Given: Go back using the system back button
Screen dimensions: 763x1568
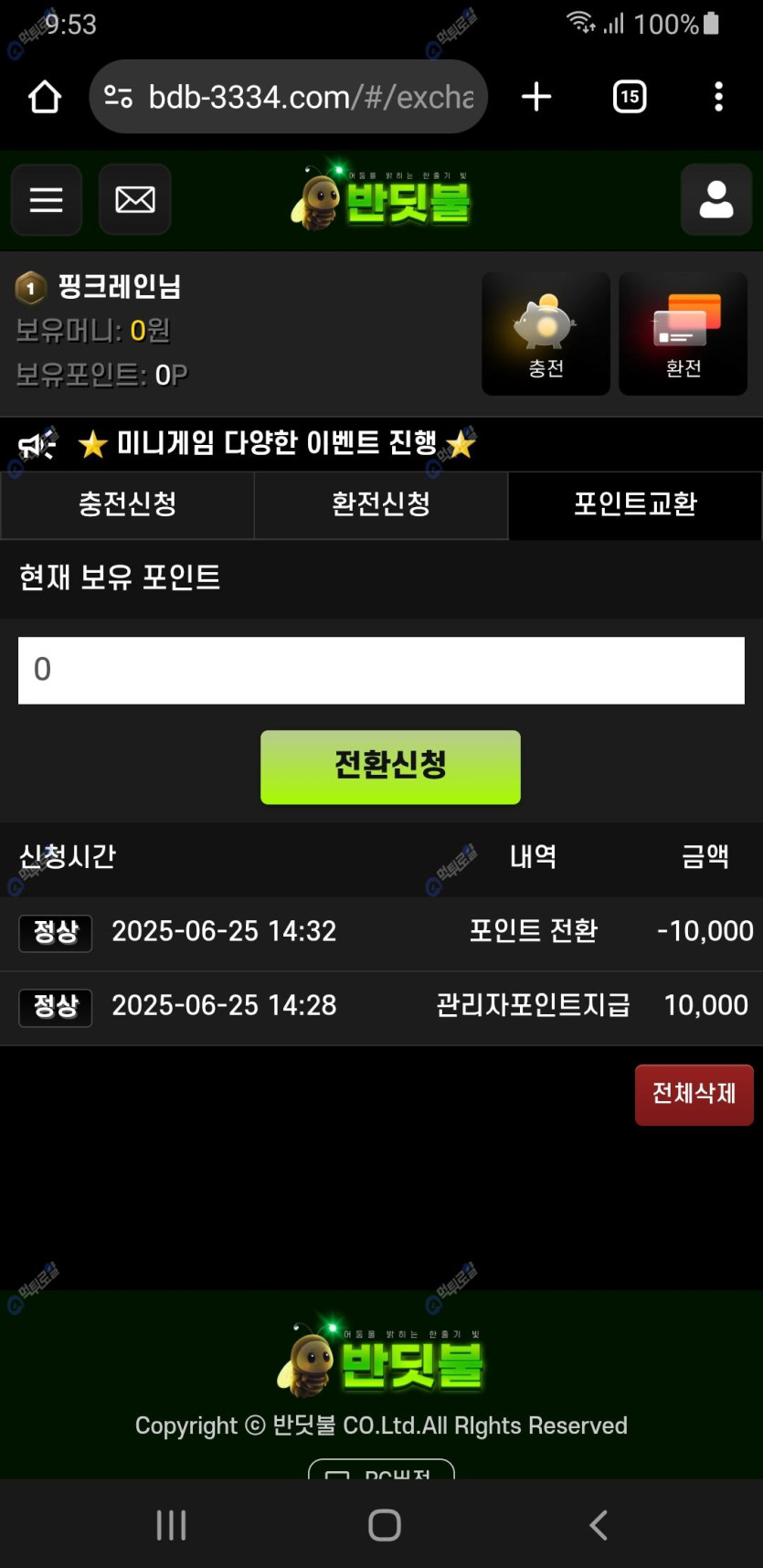Looking at the screenshot, I should (599, 1524).
